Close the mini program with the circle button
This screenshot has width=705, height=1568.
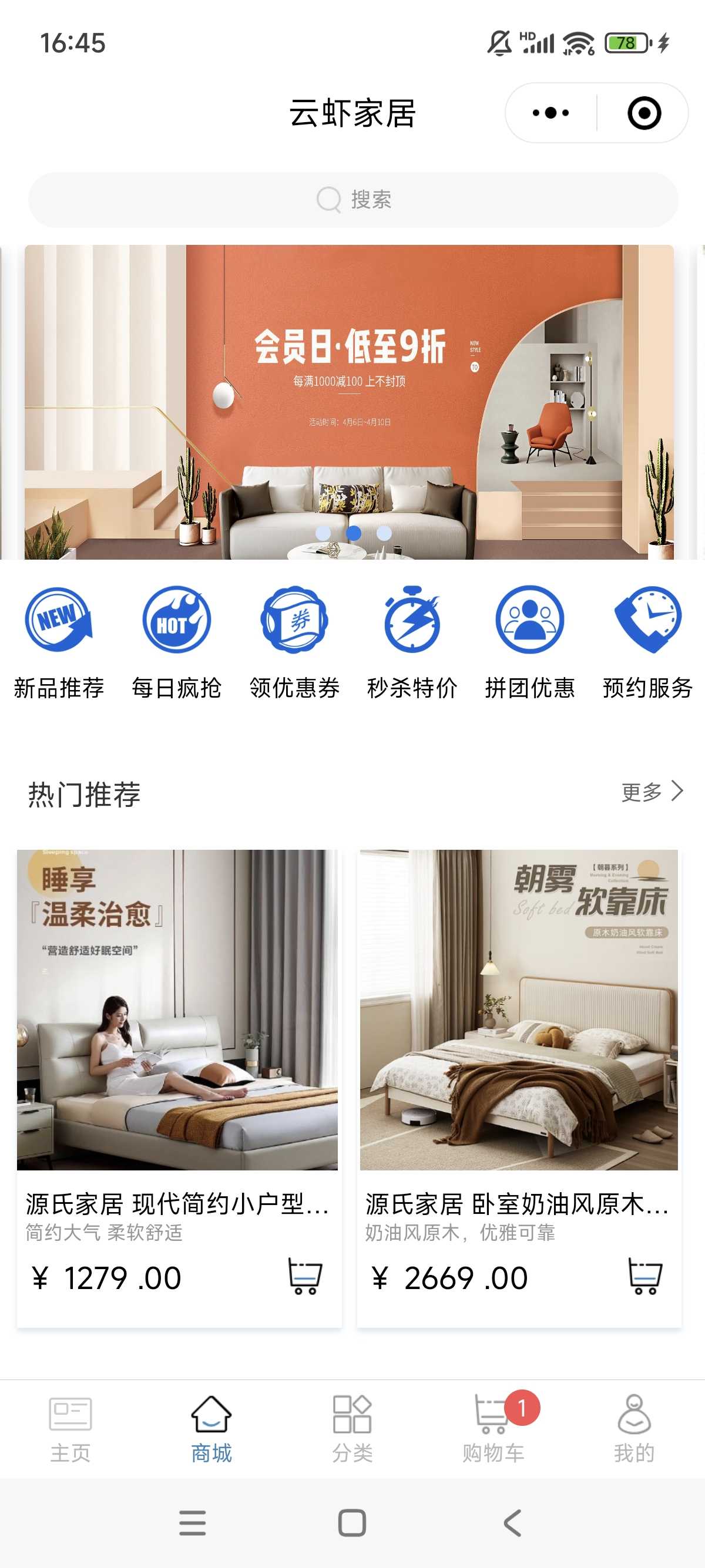tap(644, 113)
